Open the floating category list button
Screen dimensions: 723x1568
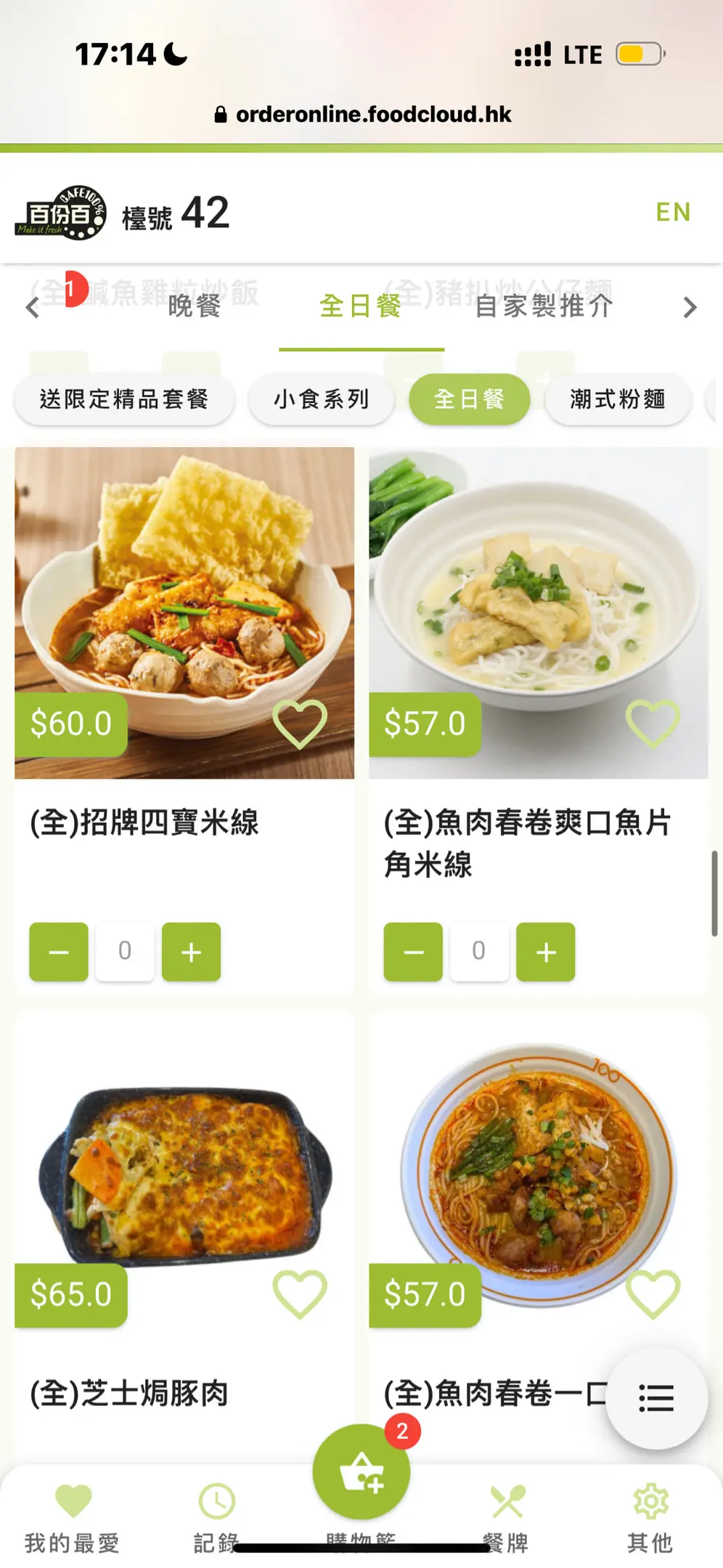coord(656,1397)
